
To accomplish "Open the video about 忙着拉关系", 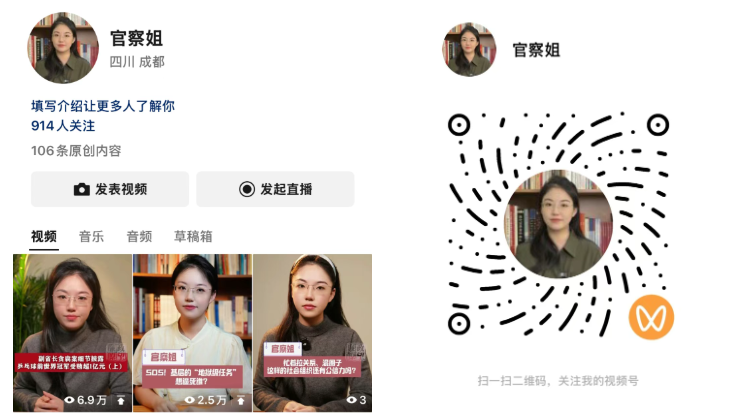I will (312, 332).
